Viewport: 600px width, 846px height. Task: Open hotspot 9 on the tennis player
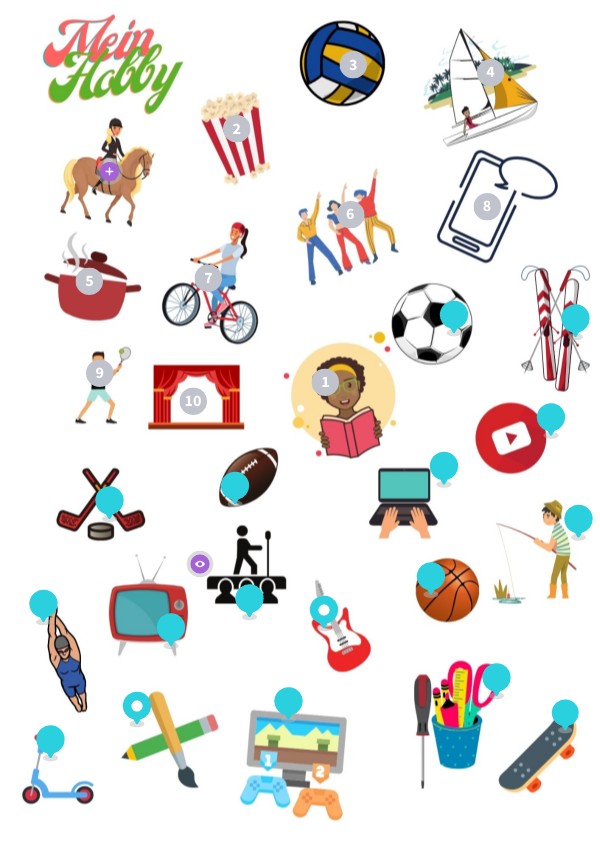pyautogui.click(x=98, y=373)
